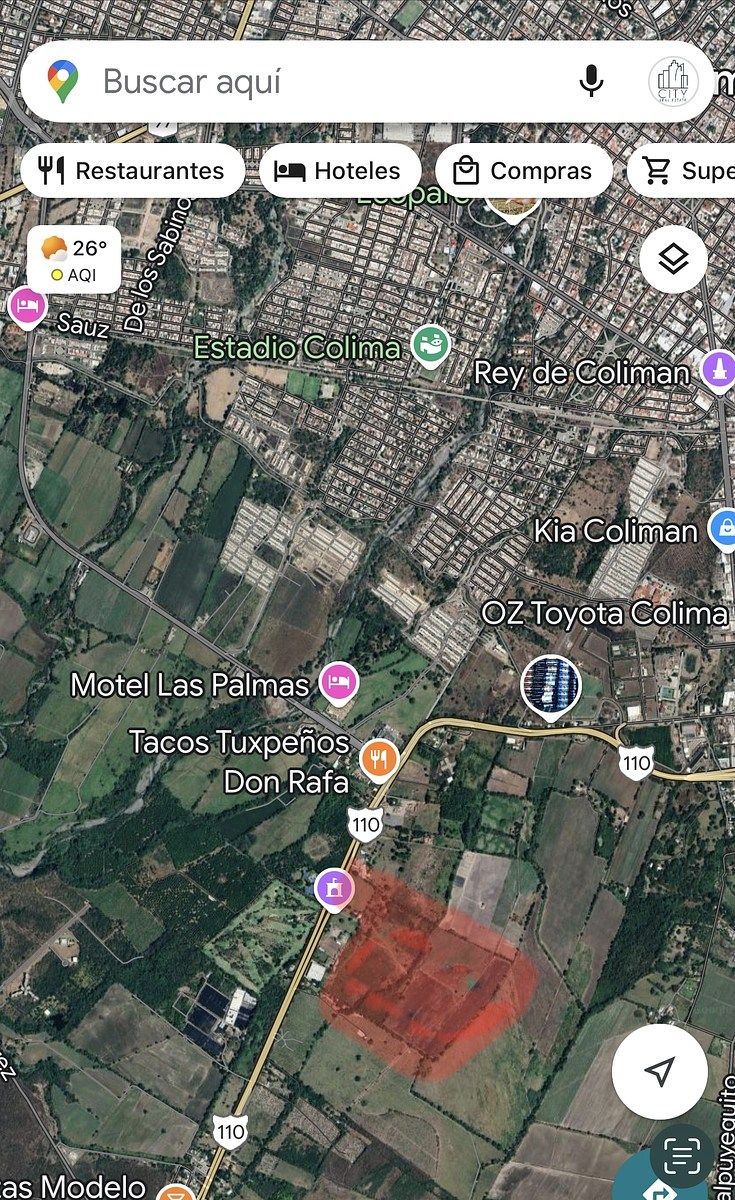Select the Compras chip

[524, 171]
